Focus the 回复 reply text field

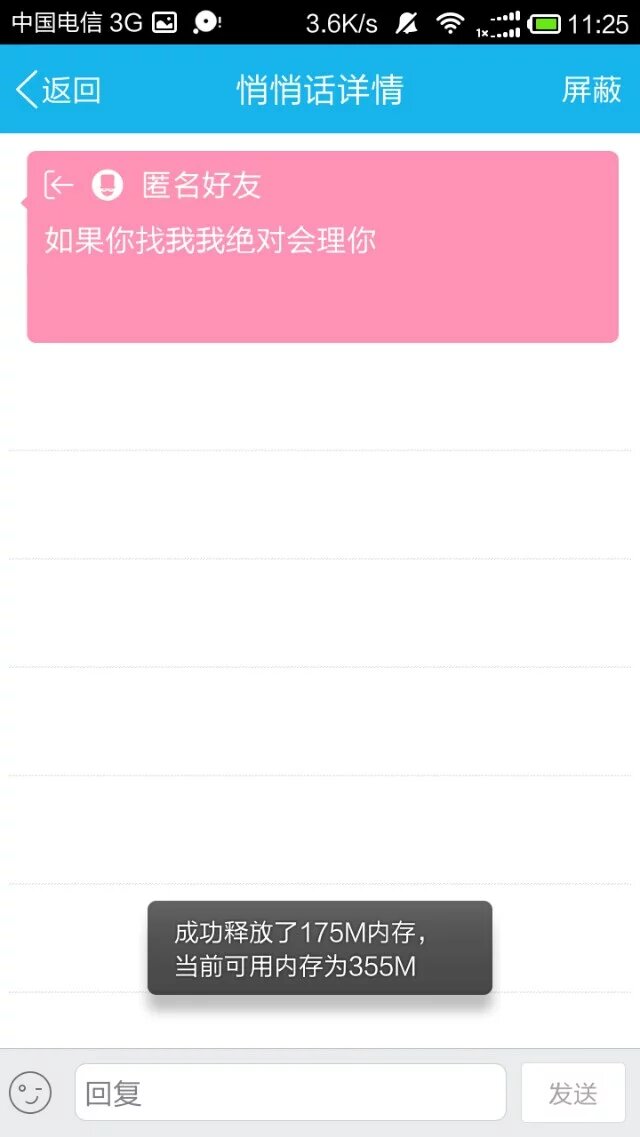(290, 1092)
